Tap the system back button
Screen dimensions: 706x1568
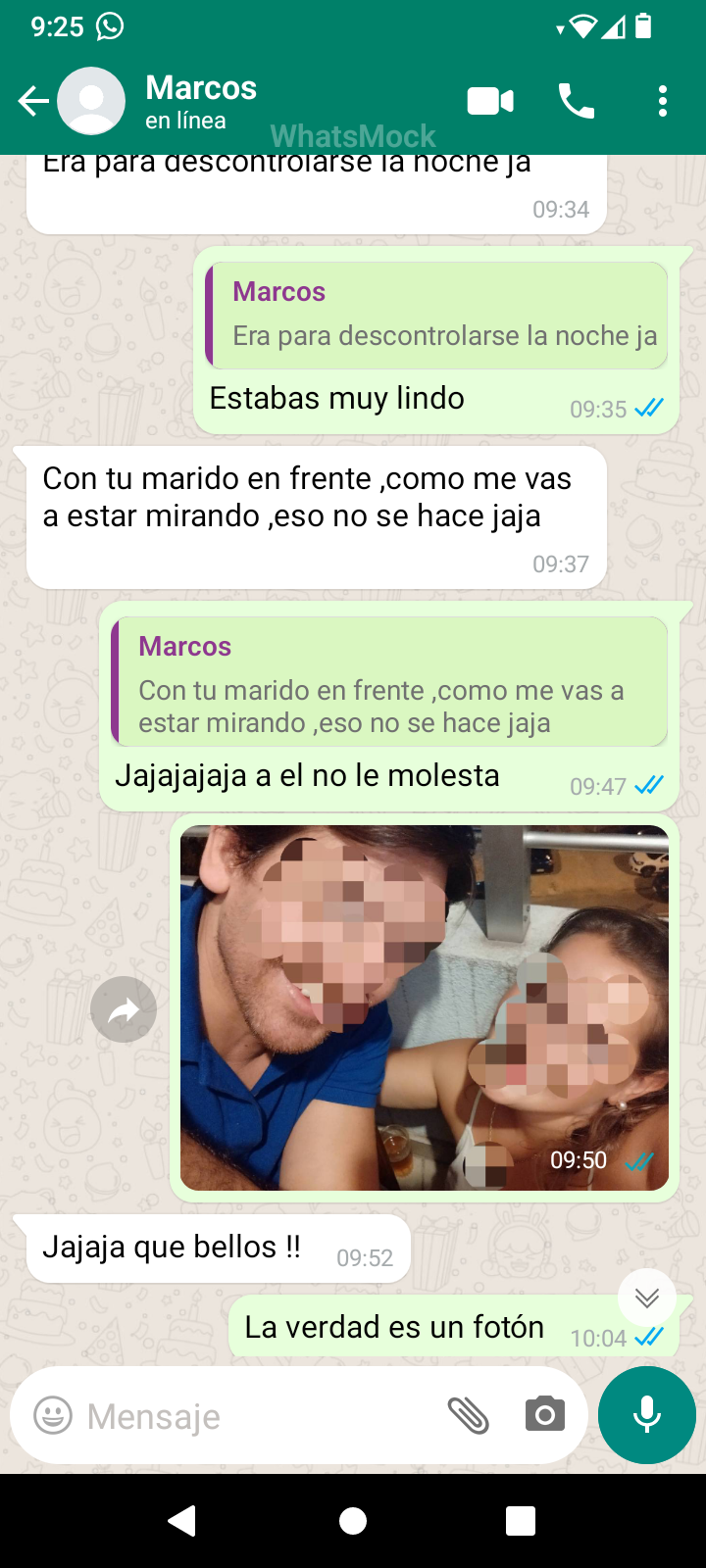[182, 1521]
